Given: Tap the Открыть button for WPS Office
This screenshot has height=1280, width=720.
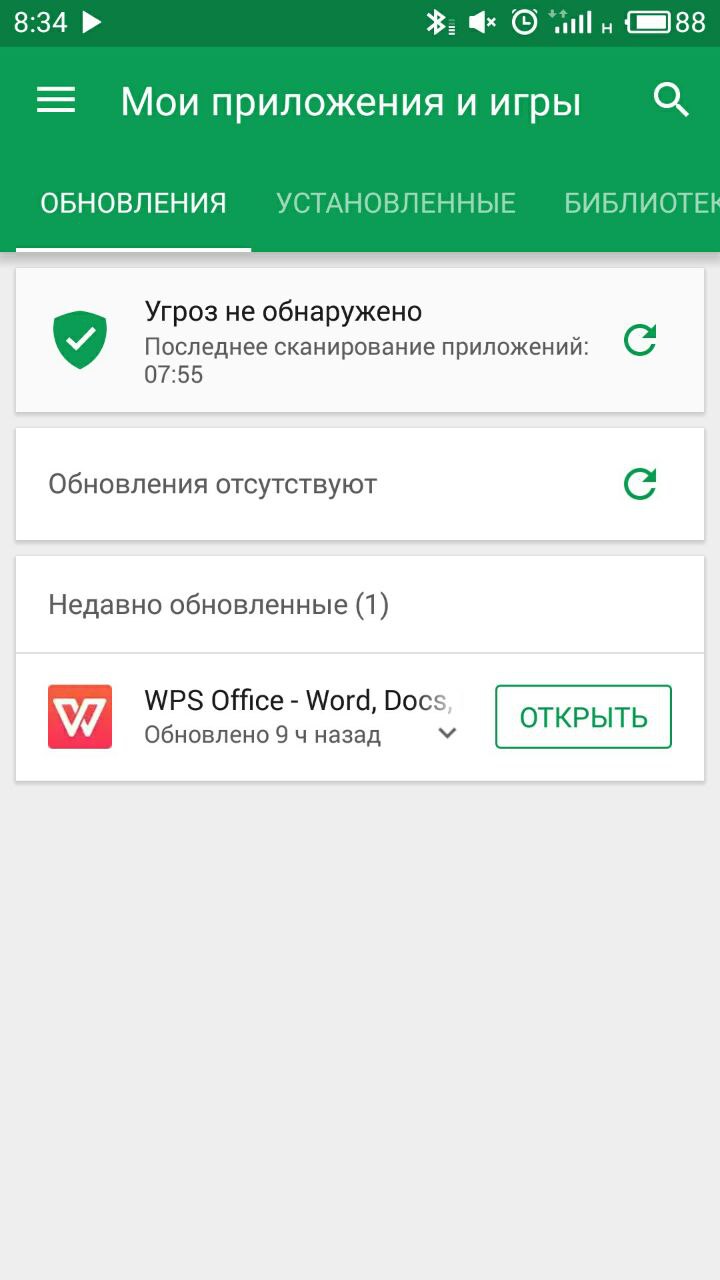Looking at the screenshot, I should coord(583,717).
